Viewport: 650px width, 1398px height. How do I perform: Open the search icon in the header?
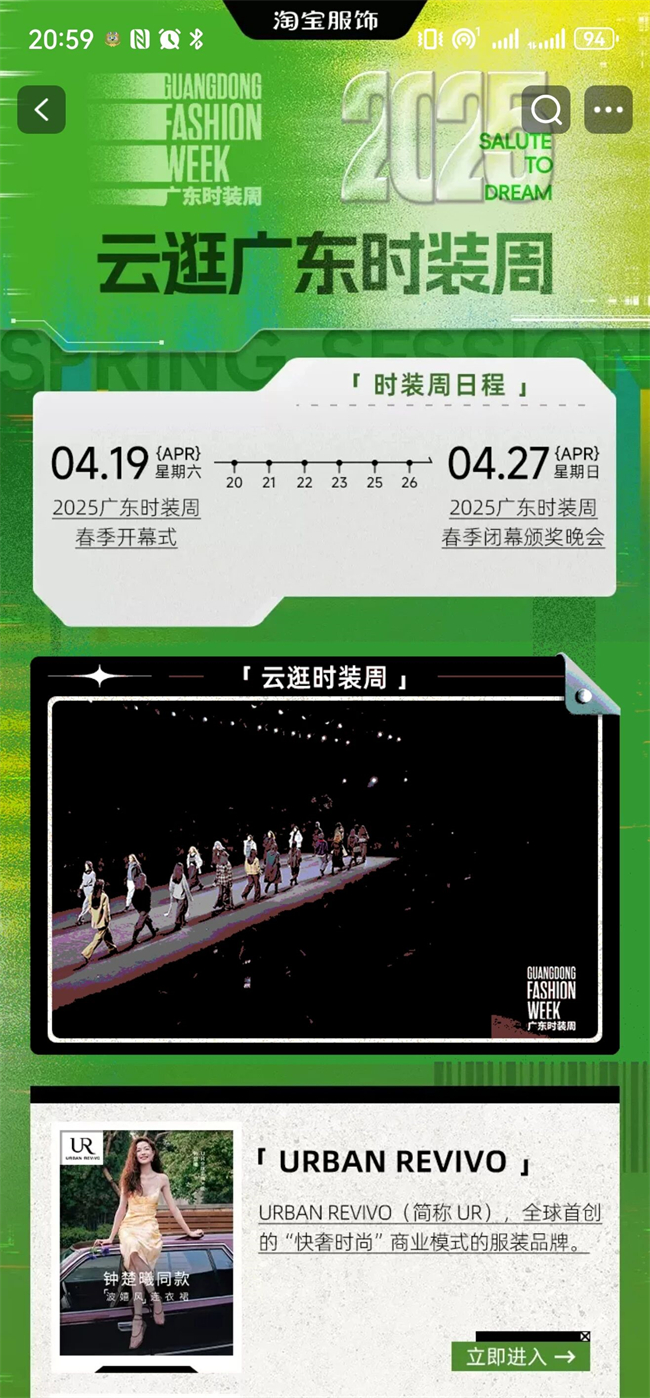click(546, 110)
